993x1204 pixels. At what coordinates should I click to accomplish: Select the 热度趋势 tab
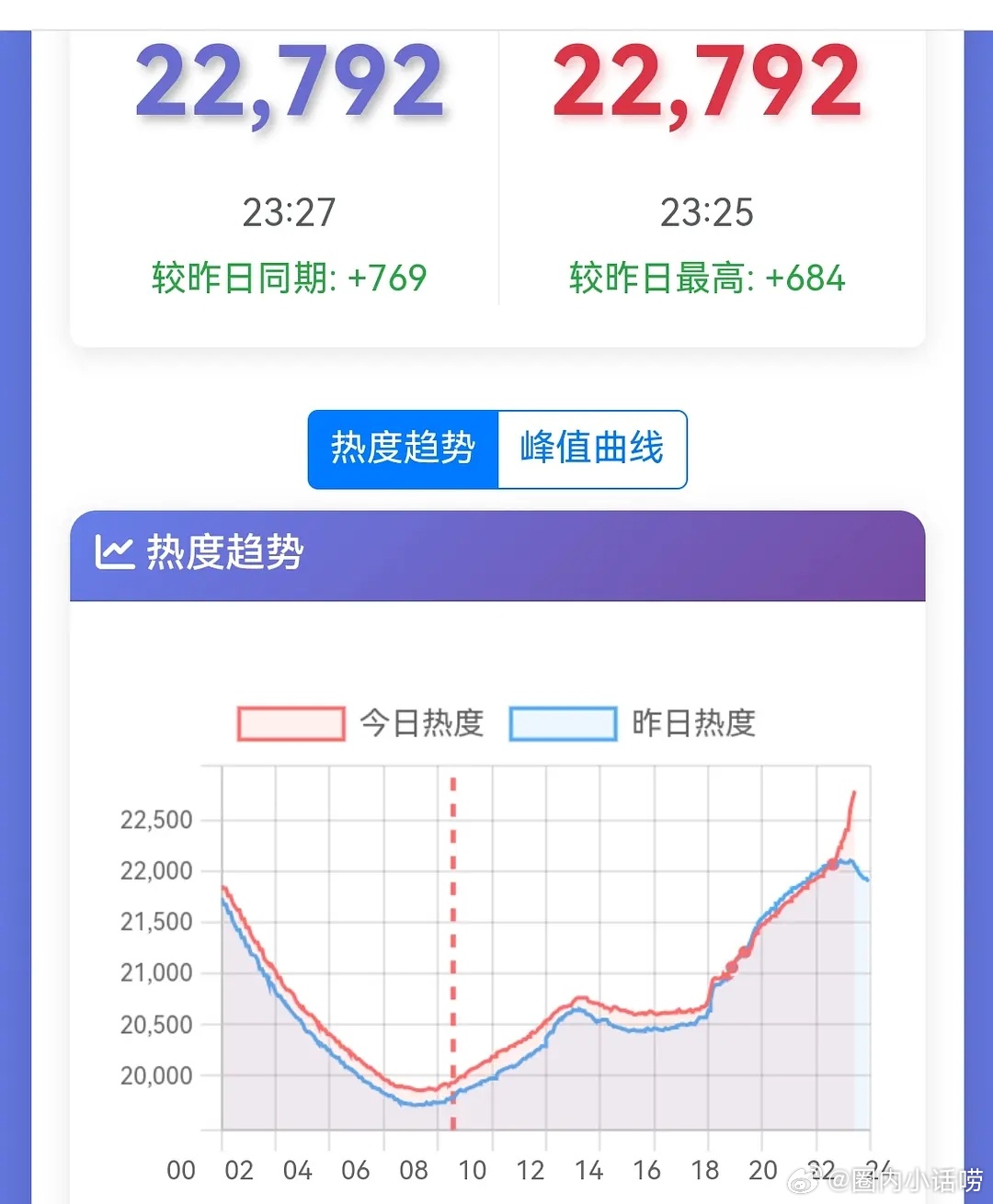pyautogui.click(x=402, y=449)
